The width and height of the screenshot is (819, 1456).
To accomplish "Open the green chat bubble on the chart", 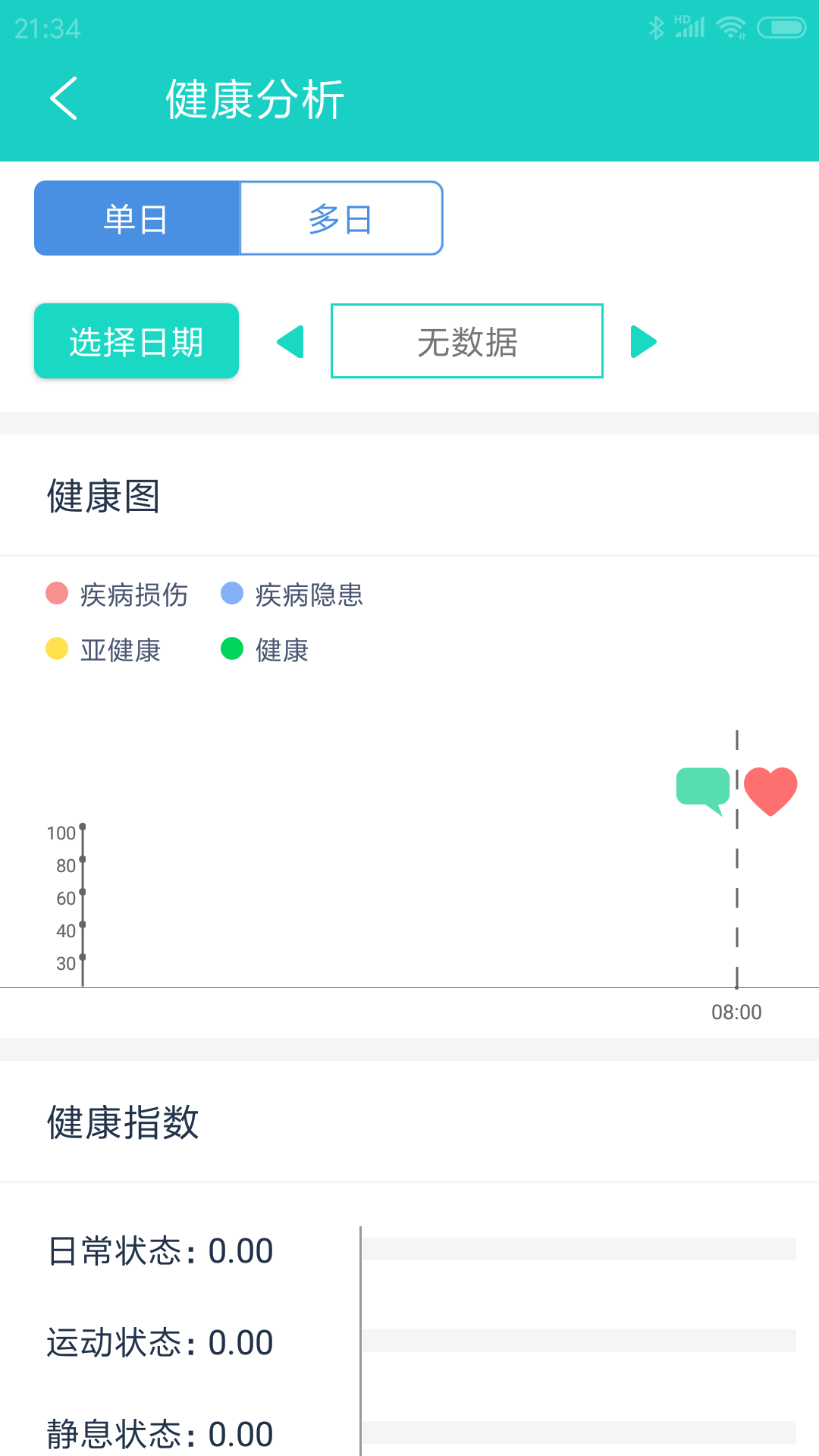I will pyautogui.click(x=702, y=789).
